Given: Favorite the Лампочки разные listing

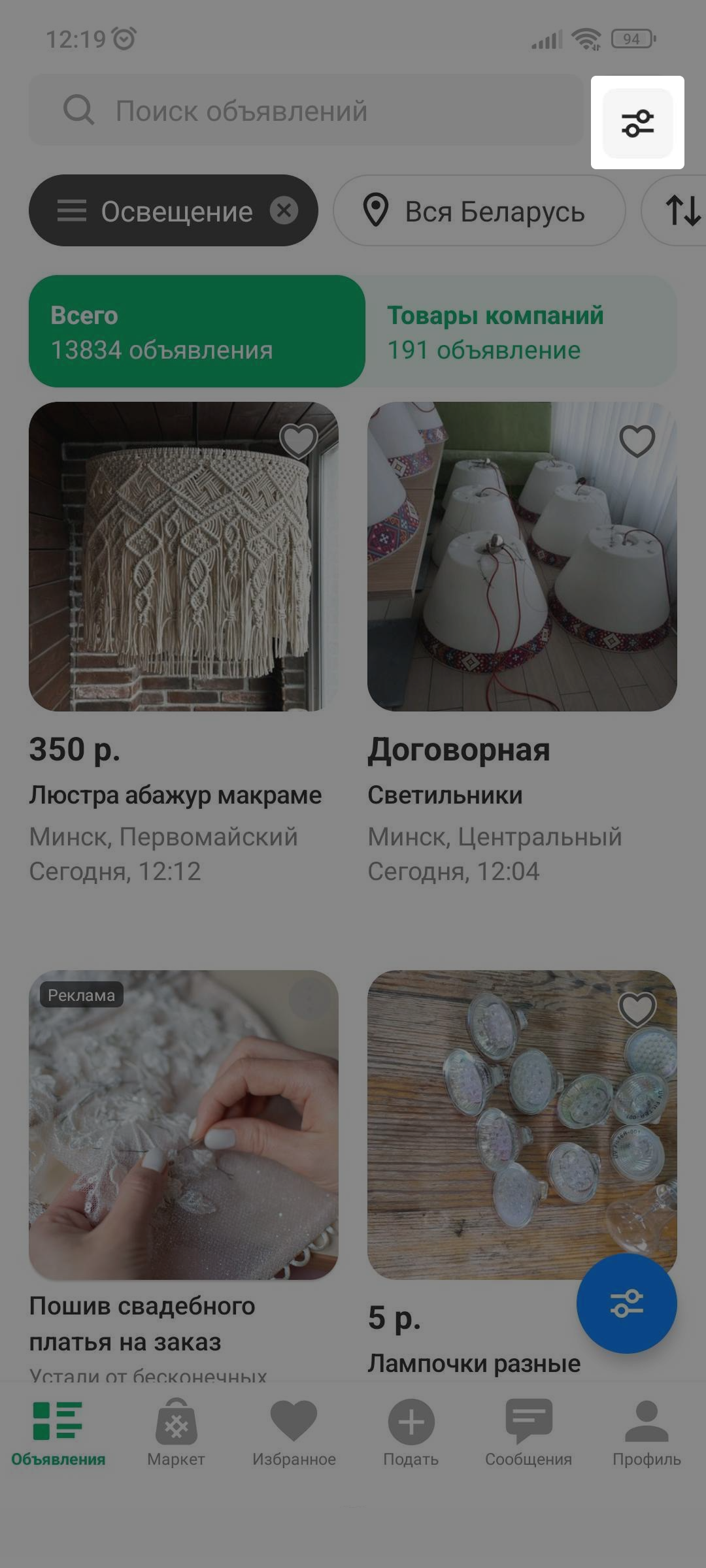Looking at the screenshot, I should tap(637, 1009).
